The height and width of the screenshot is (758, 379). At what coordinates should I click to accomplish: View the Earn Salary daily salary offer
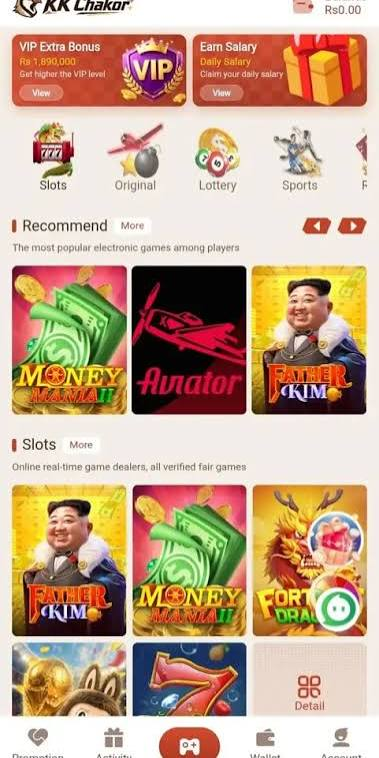[x=221, y=93]
